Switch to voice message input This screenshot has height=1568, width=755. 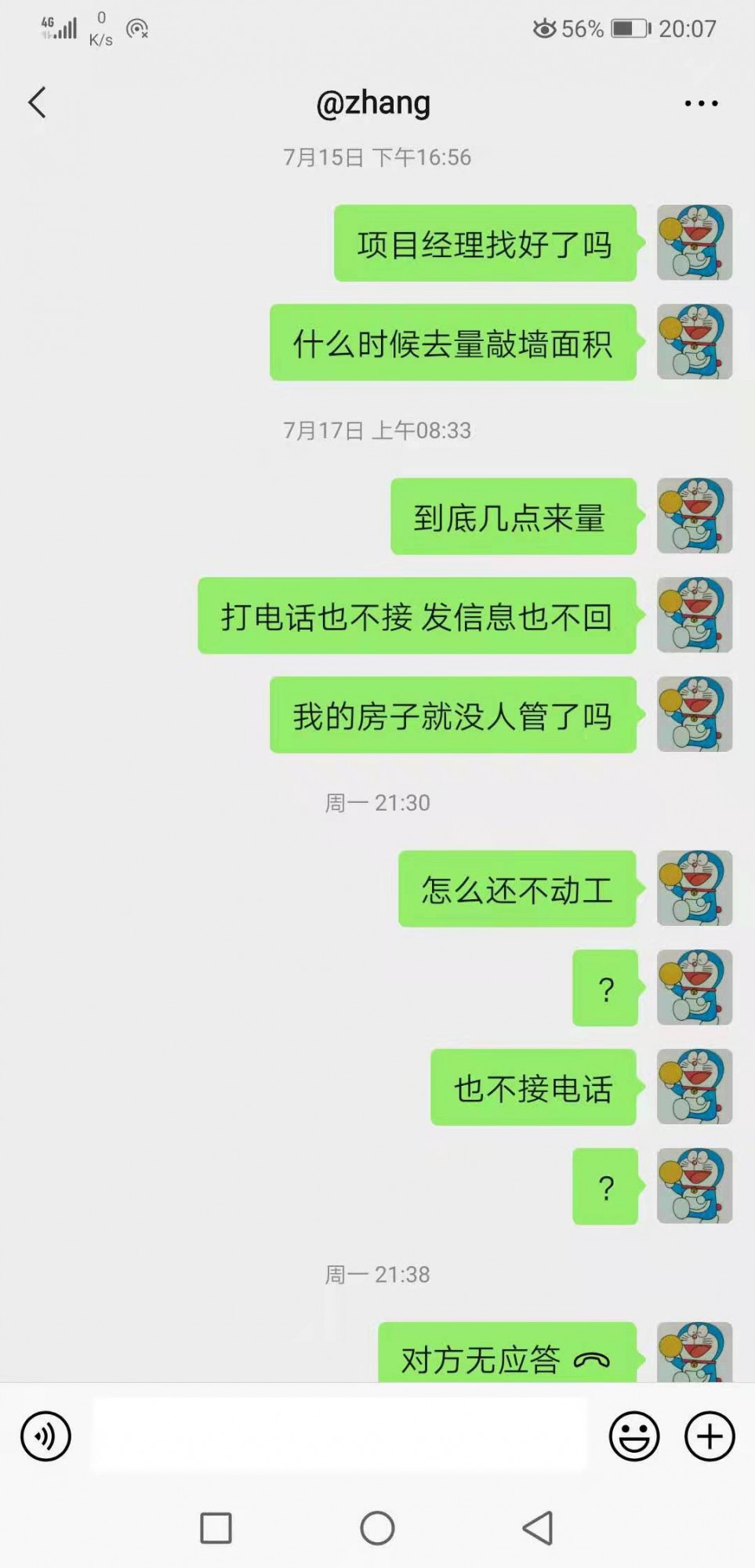(45, 1436)
